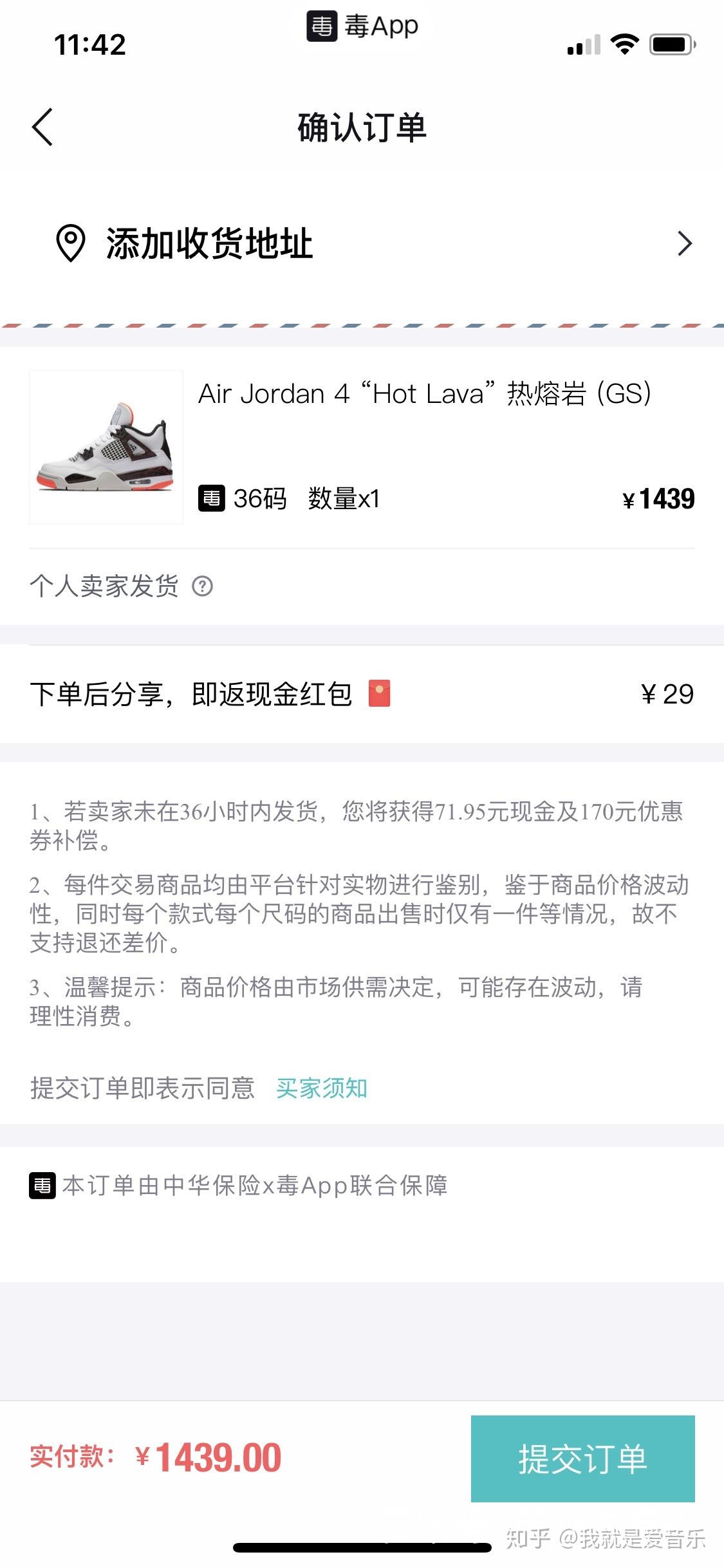The image size is (724, 1568).
Task: Click the Wi-Fi icon in status bar
Action: 623,43
